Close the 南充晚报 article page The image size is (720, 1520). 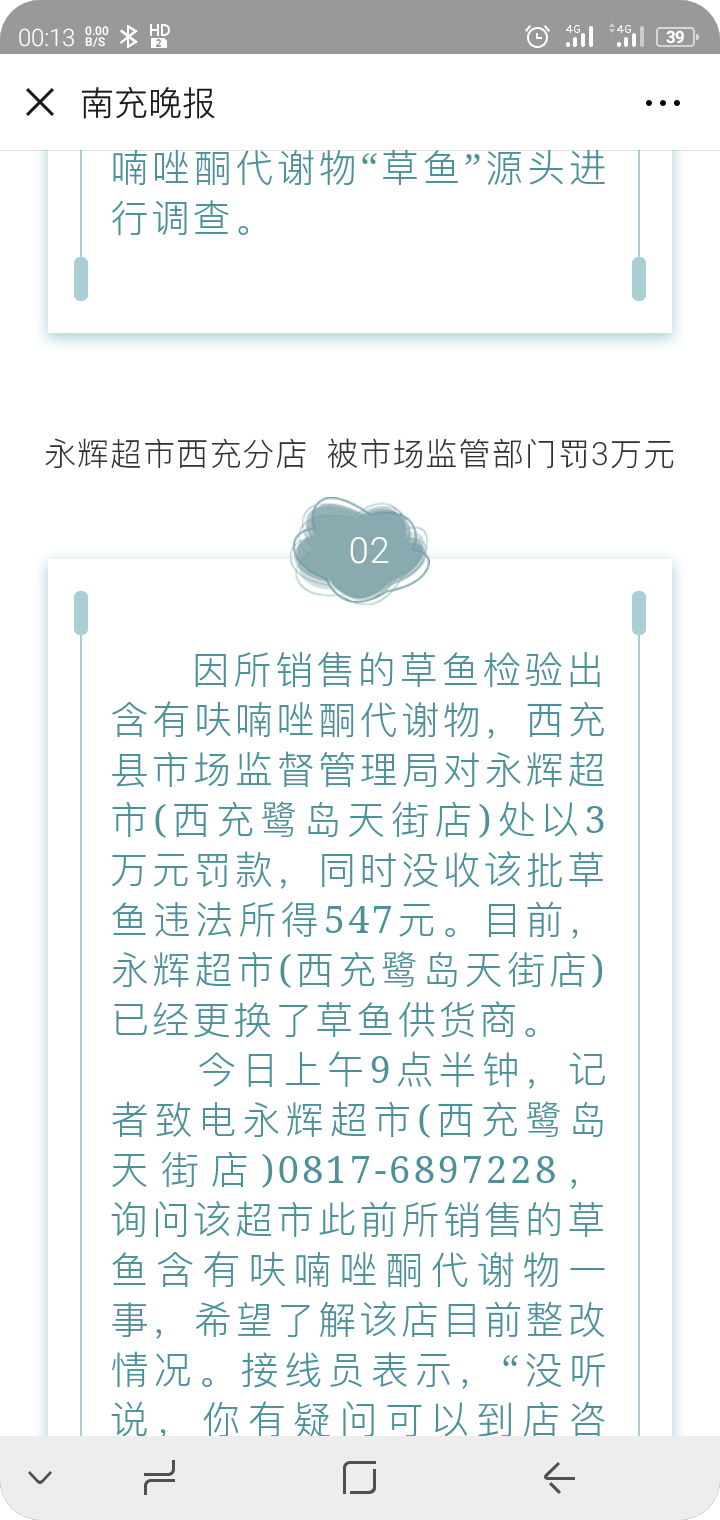pyautogui.click(x=40, y=102)
